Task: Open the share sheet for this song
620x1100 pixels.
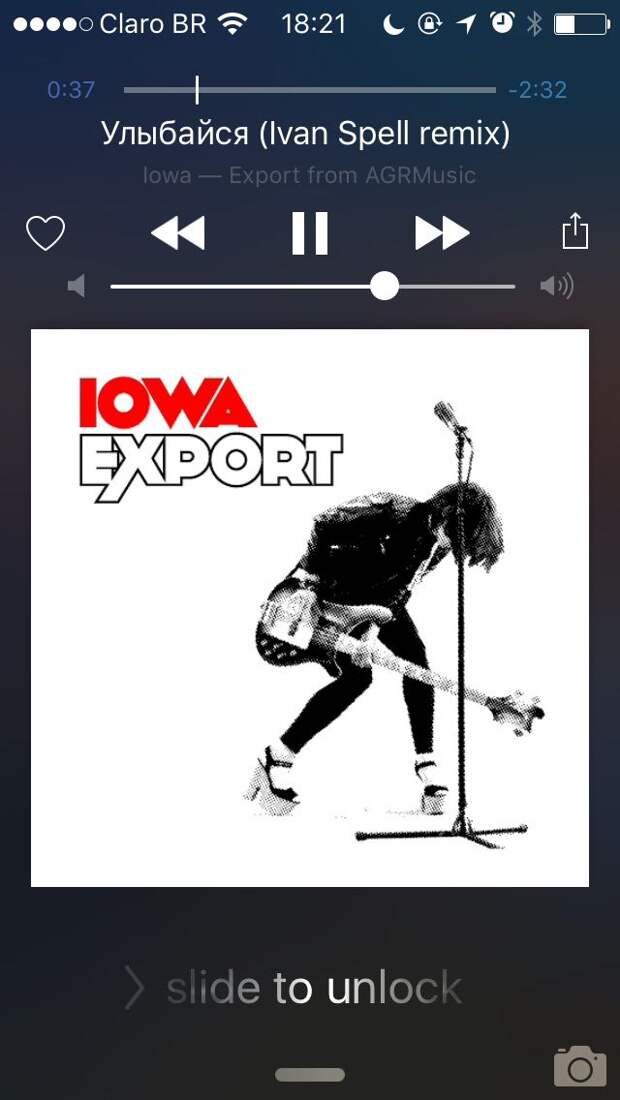Action: (575, 231)
